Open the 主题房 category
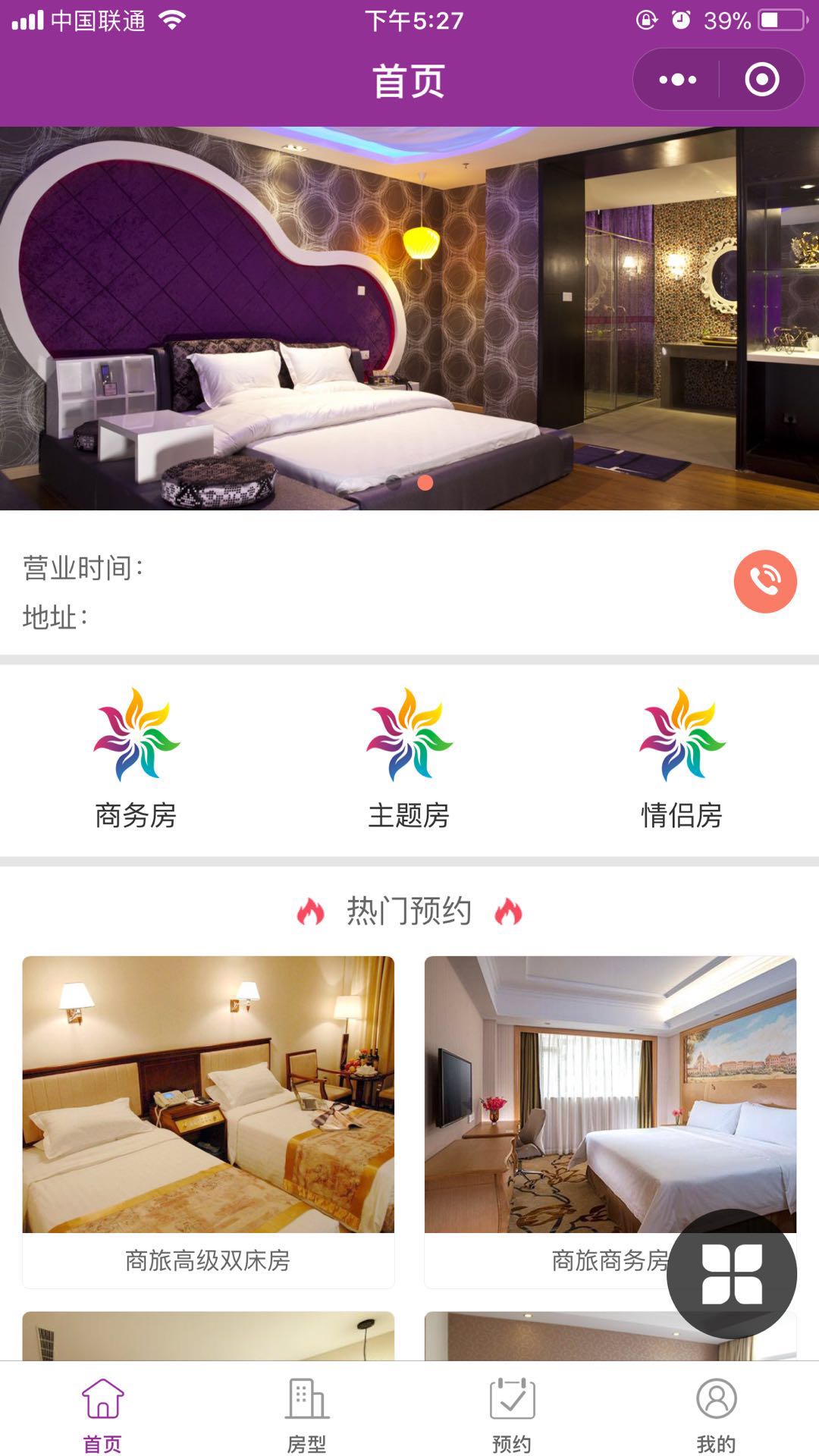The image size is (819, 1456). [x=409, y=758]
